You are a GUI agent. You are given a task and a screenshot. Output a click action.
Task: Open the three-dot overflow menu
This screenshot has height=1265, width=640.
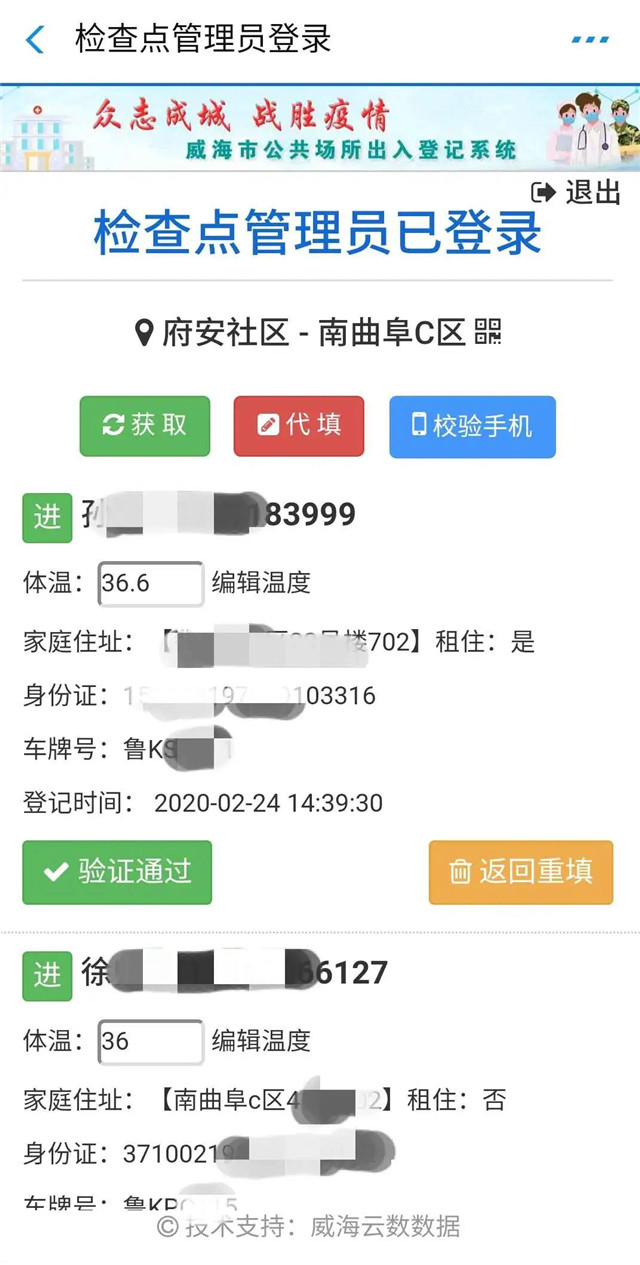point(590,40)
